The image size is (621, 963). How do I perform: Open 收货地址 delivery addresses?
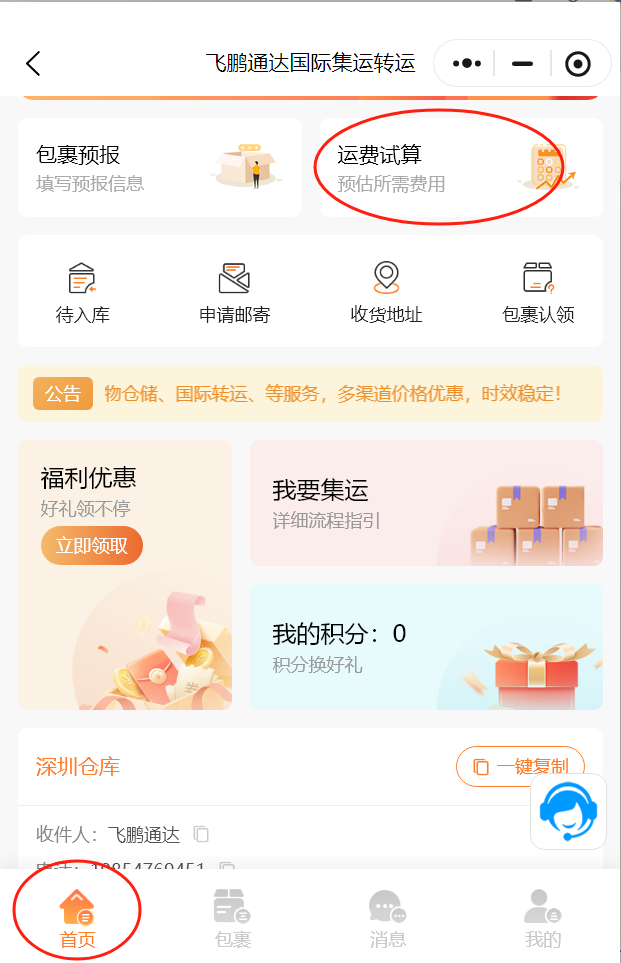[386, 292]
